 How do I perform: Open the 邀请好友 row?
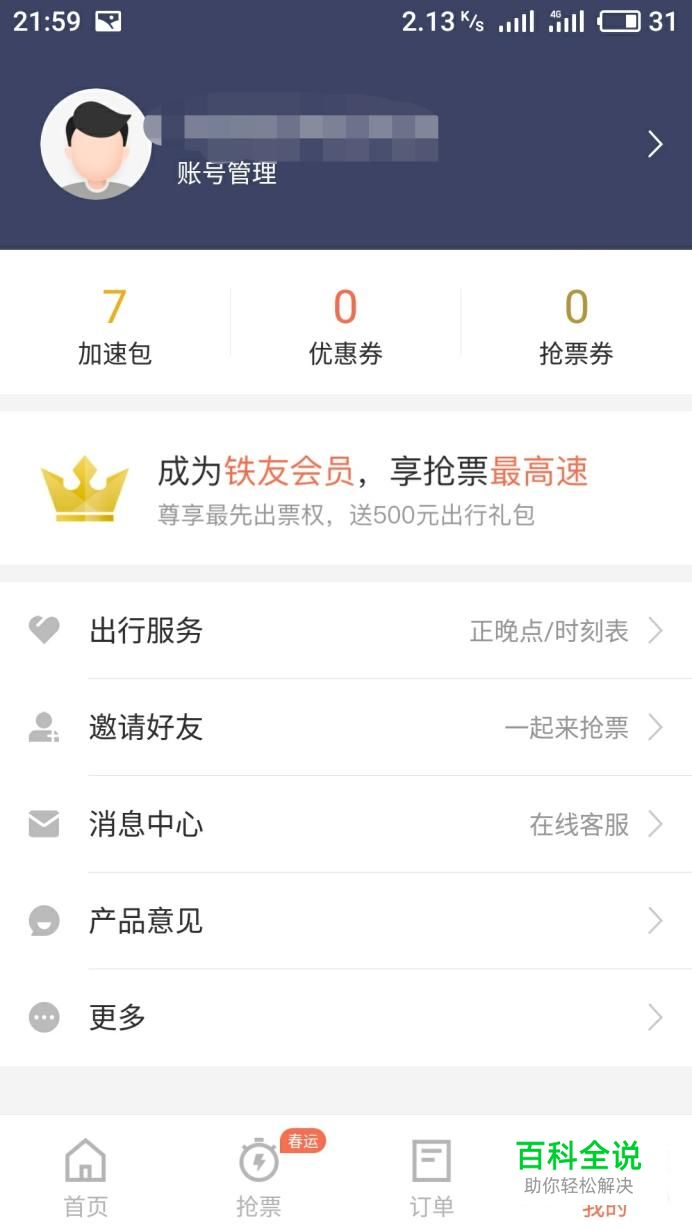click(346, 727)
